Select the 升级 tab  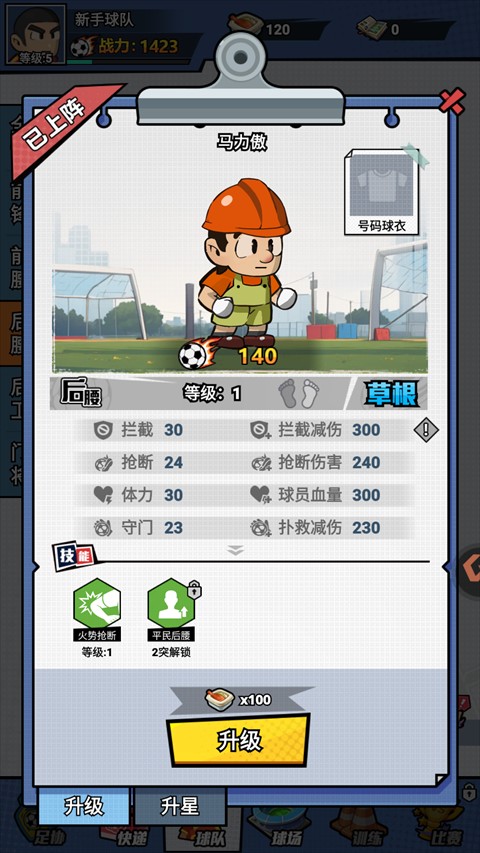pyautogui.click(x=84, y=807)
